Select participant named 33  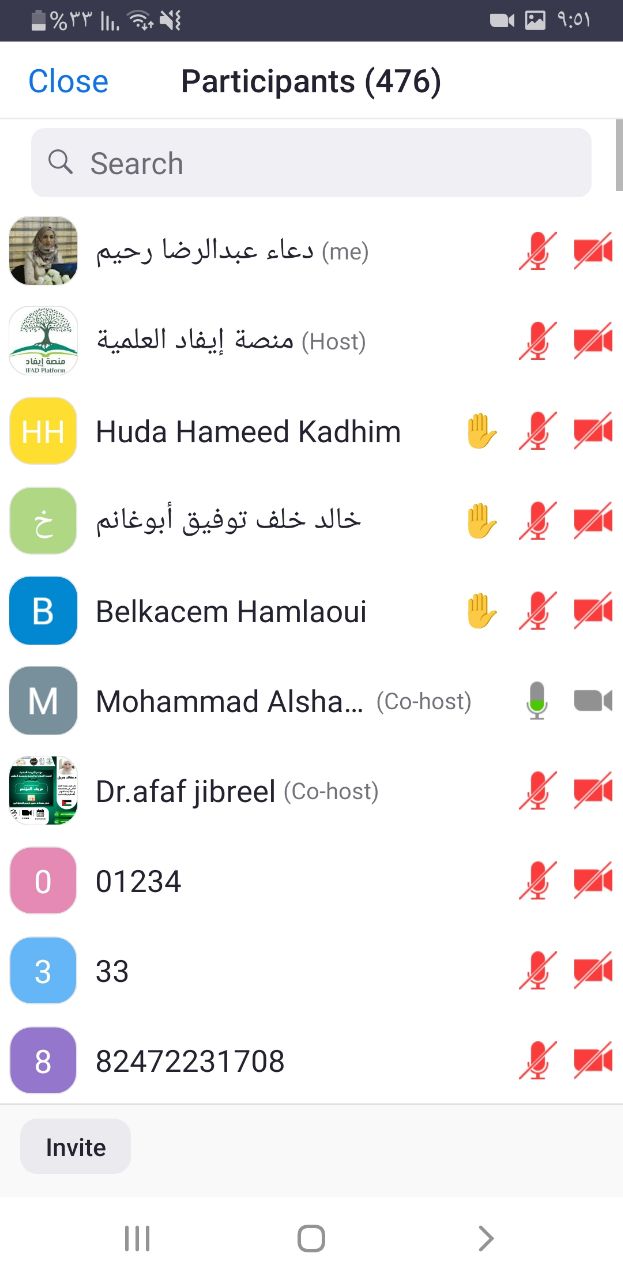pyautogui.click(x=311, y=972)
